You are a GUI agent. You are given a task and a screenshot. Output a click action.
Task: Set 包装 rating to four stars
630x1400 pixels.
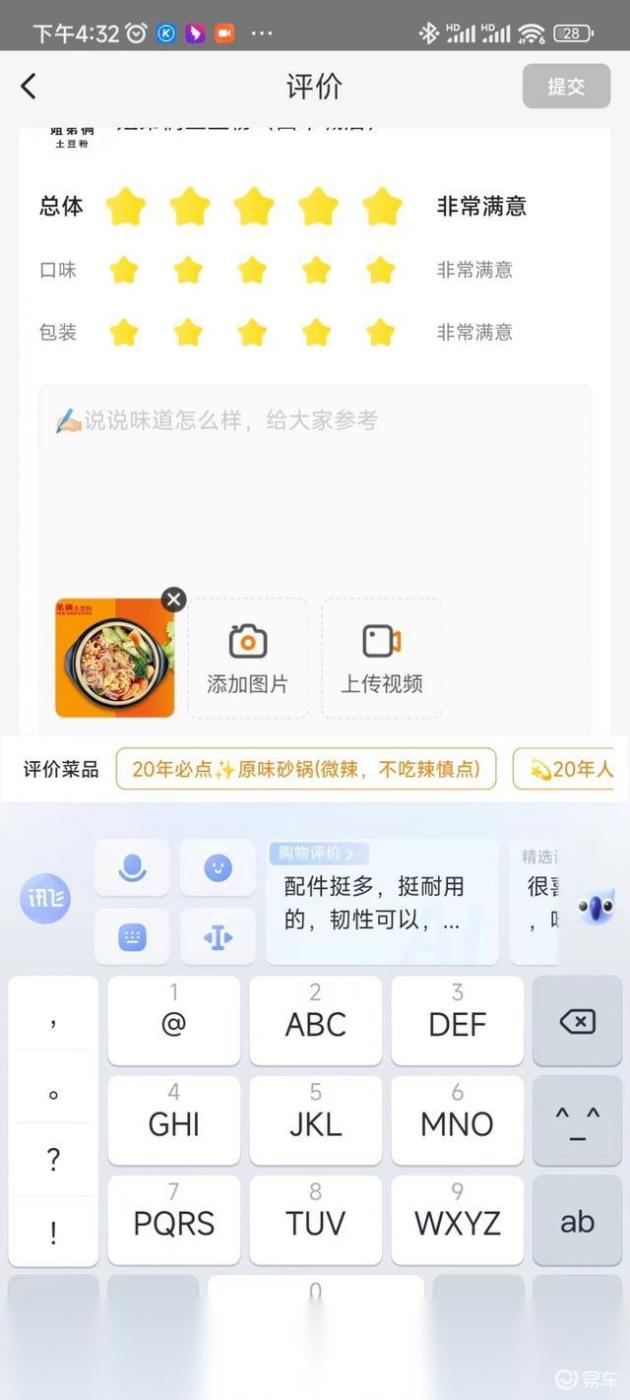pos(316,332)
